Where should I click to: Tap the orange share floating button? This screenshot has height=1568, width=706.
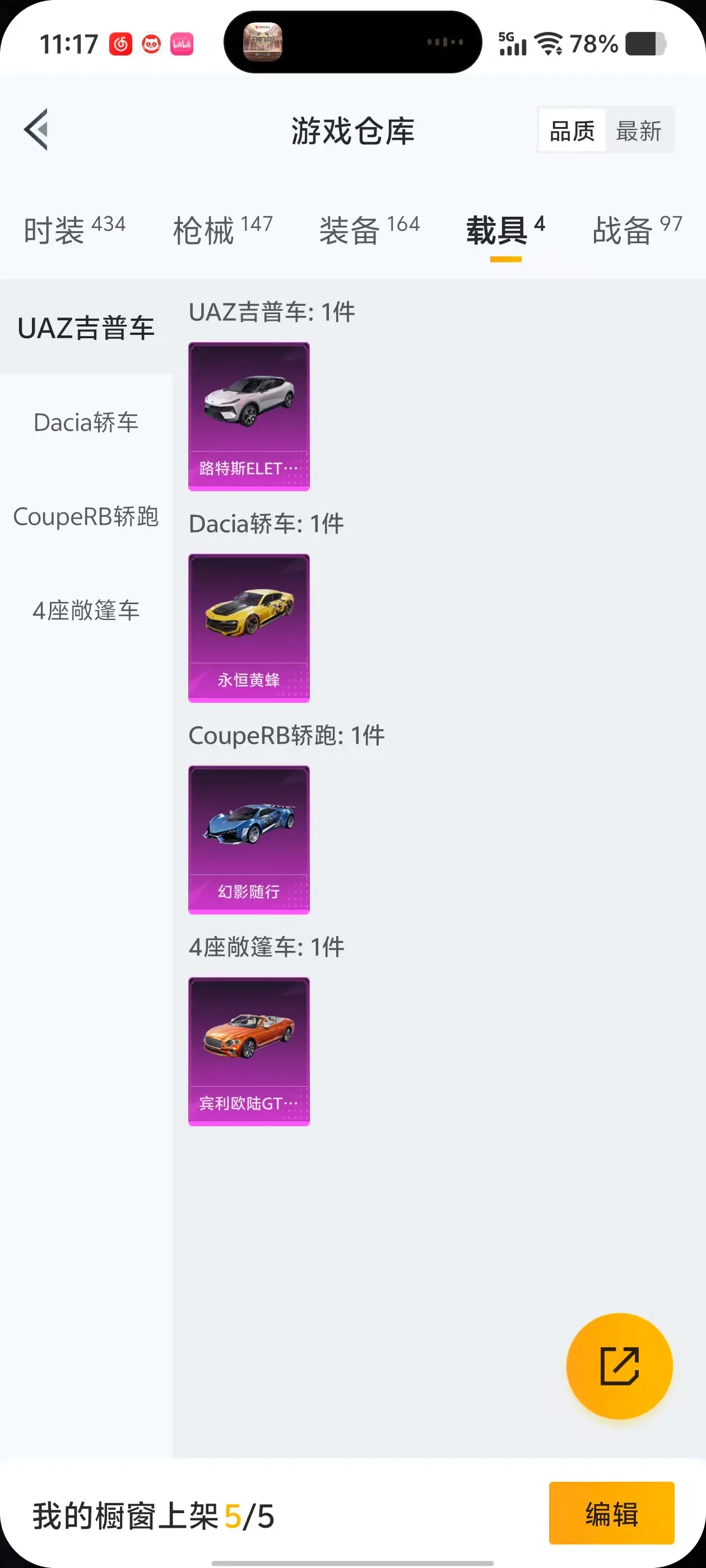[x=619, y=1365]
